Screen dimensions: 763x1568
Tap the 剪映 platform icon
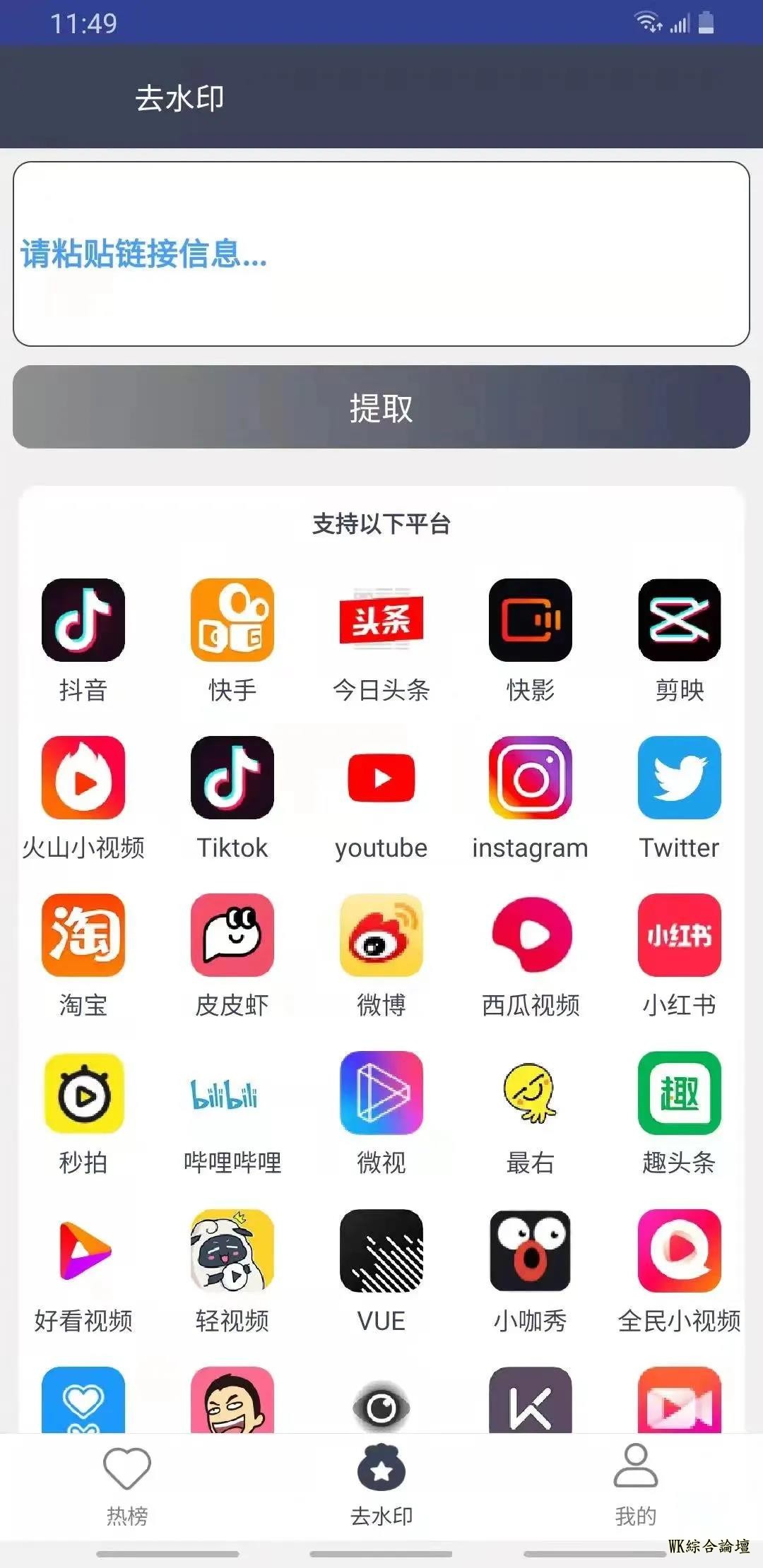(679, 620)
